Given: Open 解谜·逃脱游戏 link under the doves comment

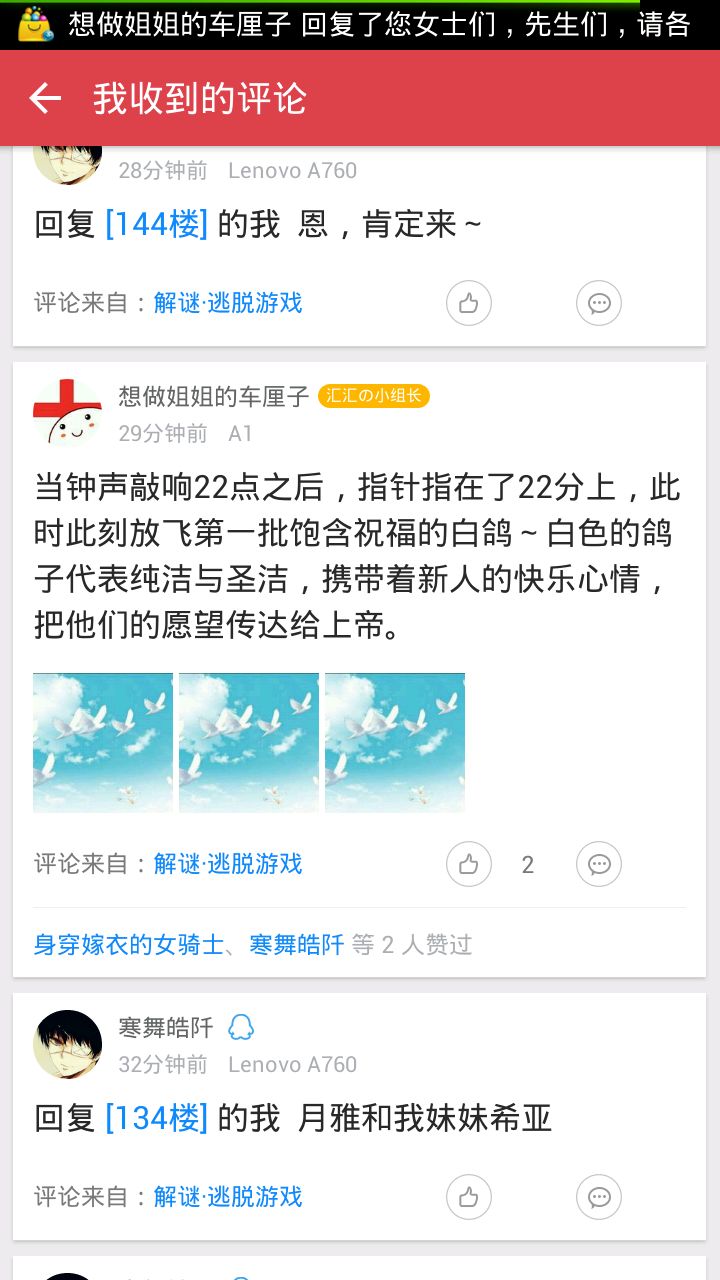Looking at the screenshot, I should tap(228, 864).
